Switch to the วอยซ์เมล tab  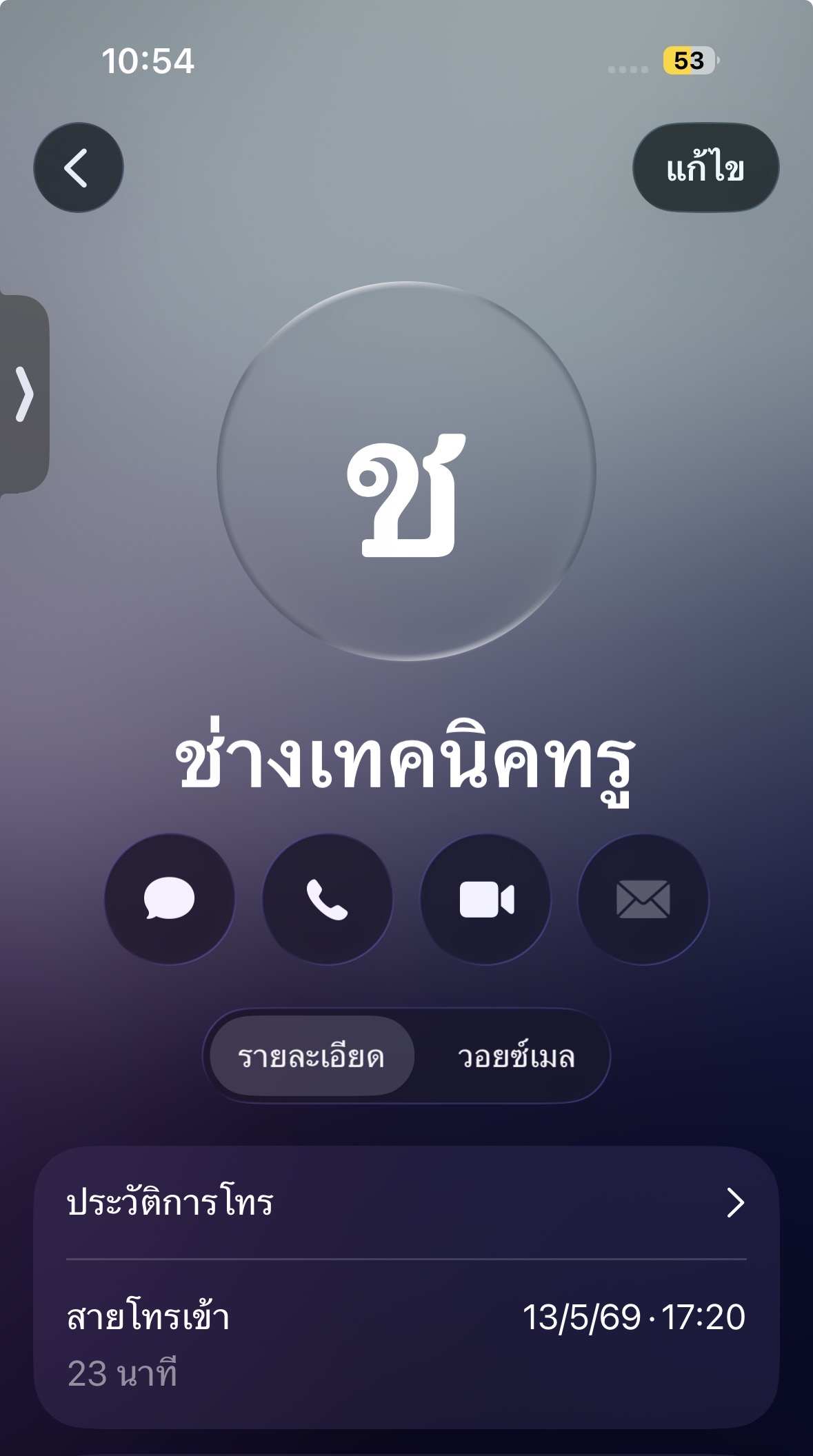[516, 1055]
